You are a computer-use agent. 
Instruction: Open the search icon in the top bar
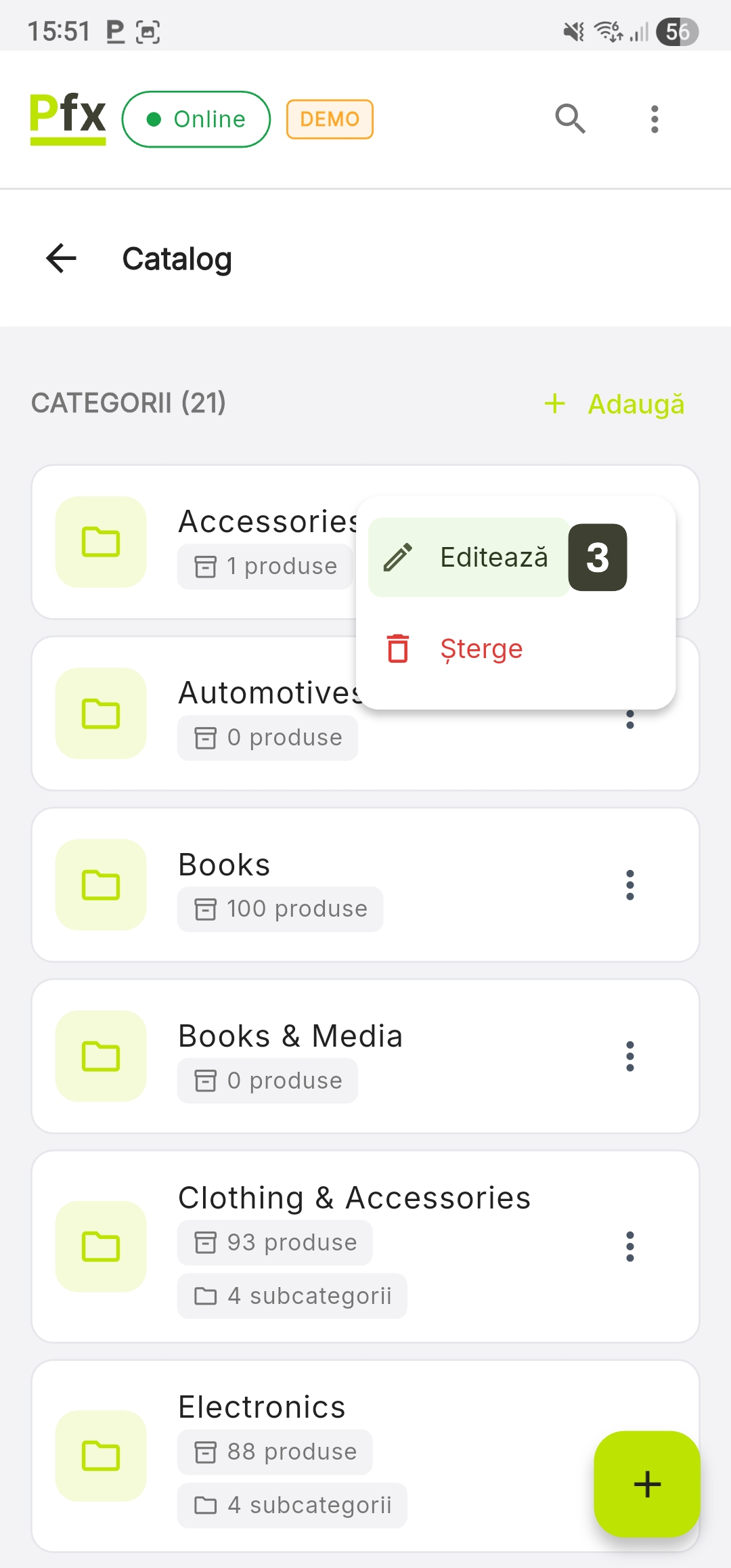(570, 119)
